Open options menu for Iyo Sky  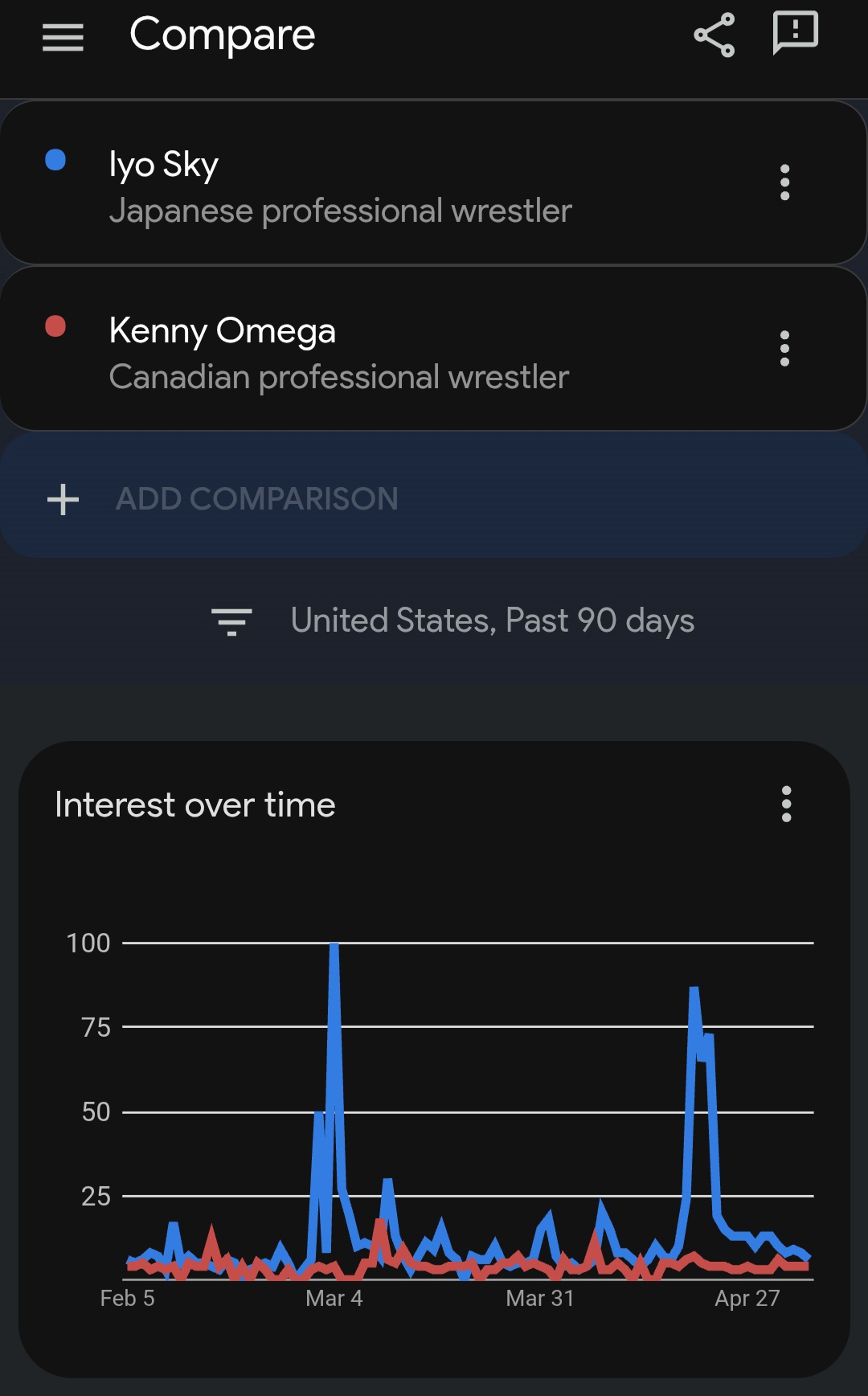(784, 182)
